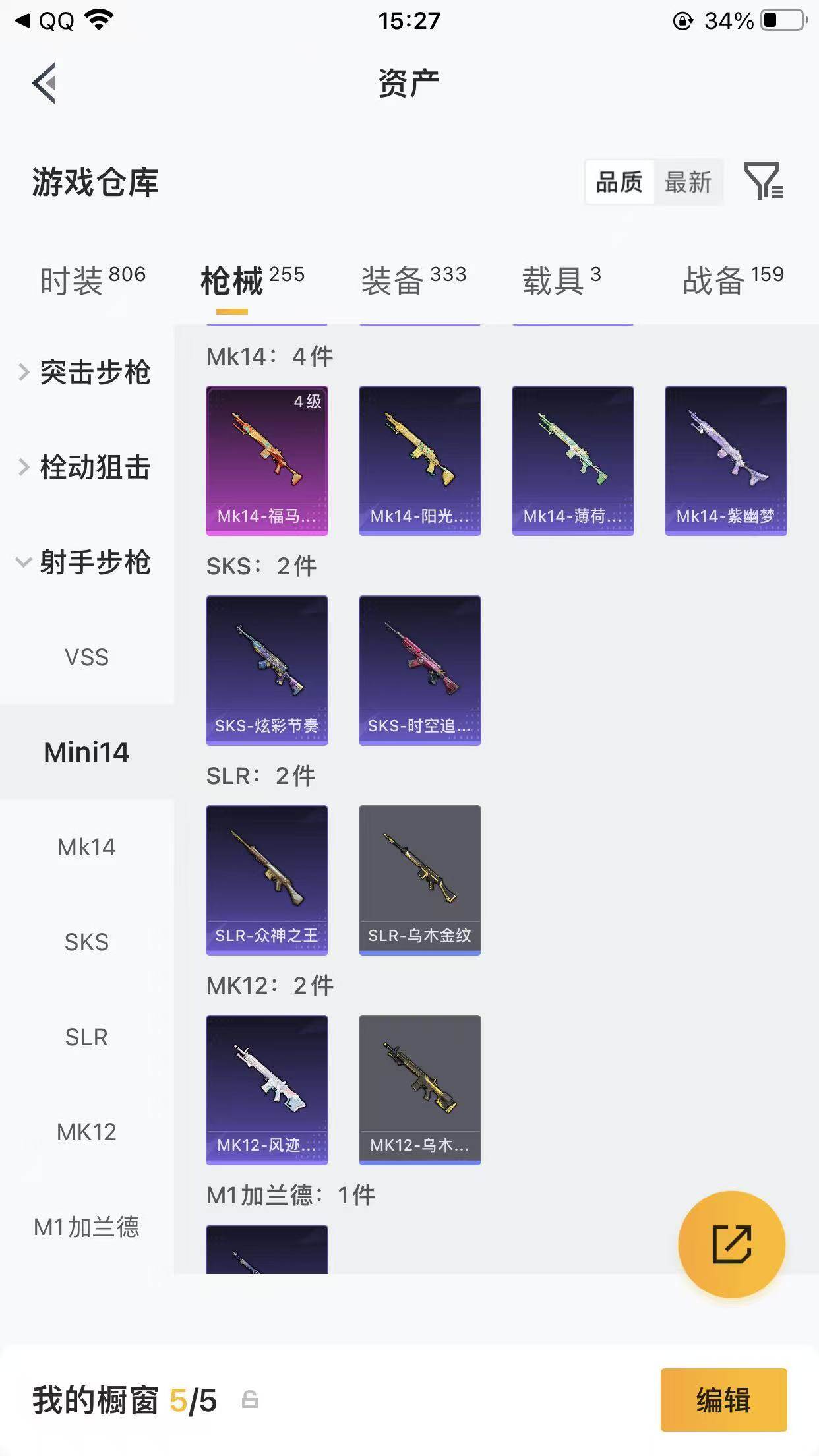The height and width of the screenshot is (1456, 819).
Task: Select M1加兰德 in the side list
Action: (x=86, y=1227)
